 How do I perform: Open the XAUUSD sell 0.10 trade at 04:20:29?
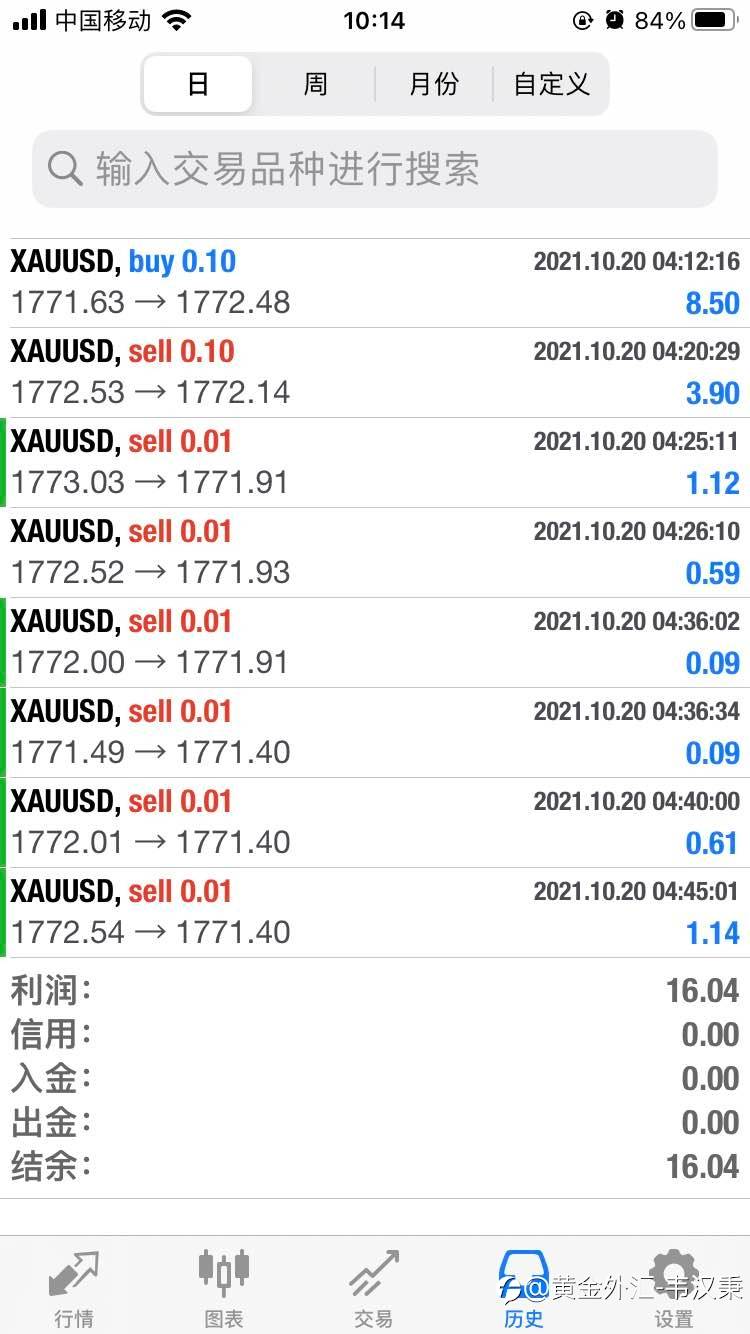click(375, 373)
